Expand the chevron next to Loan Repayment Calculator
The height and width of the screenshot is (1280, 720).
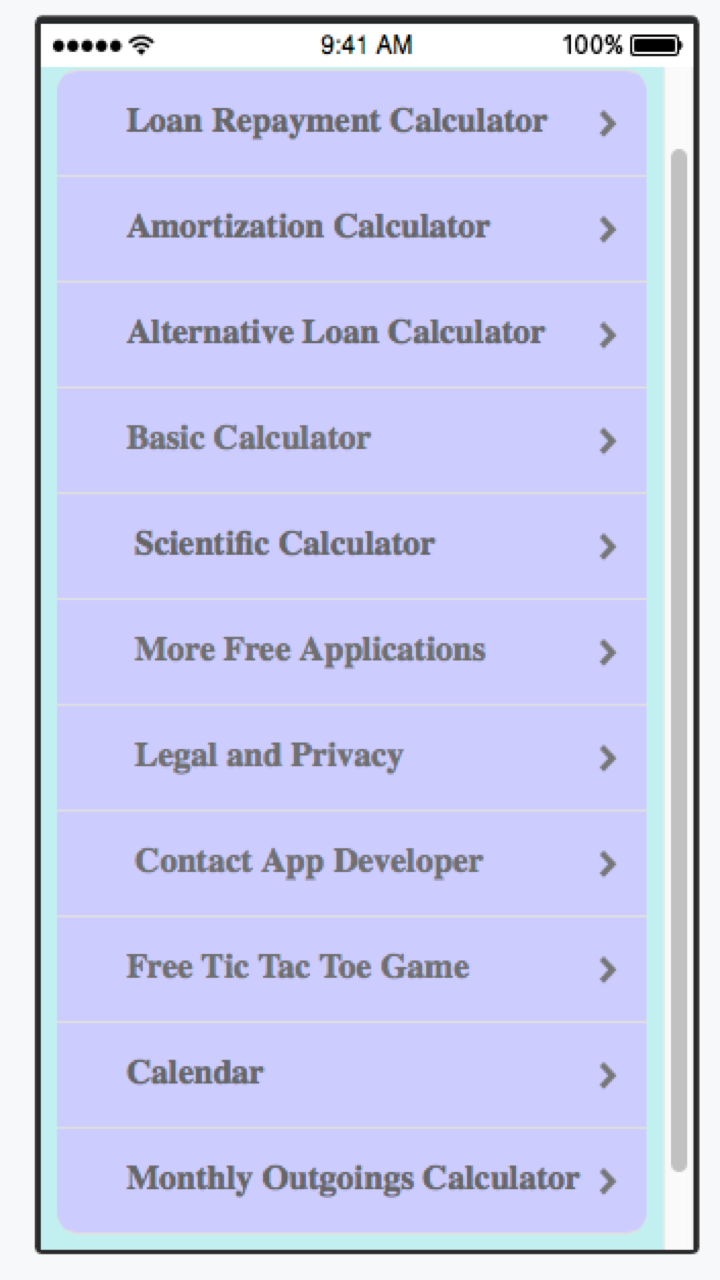click(607, 125)
